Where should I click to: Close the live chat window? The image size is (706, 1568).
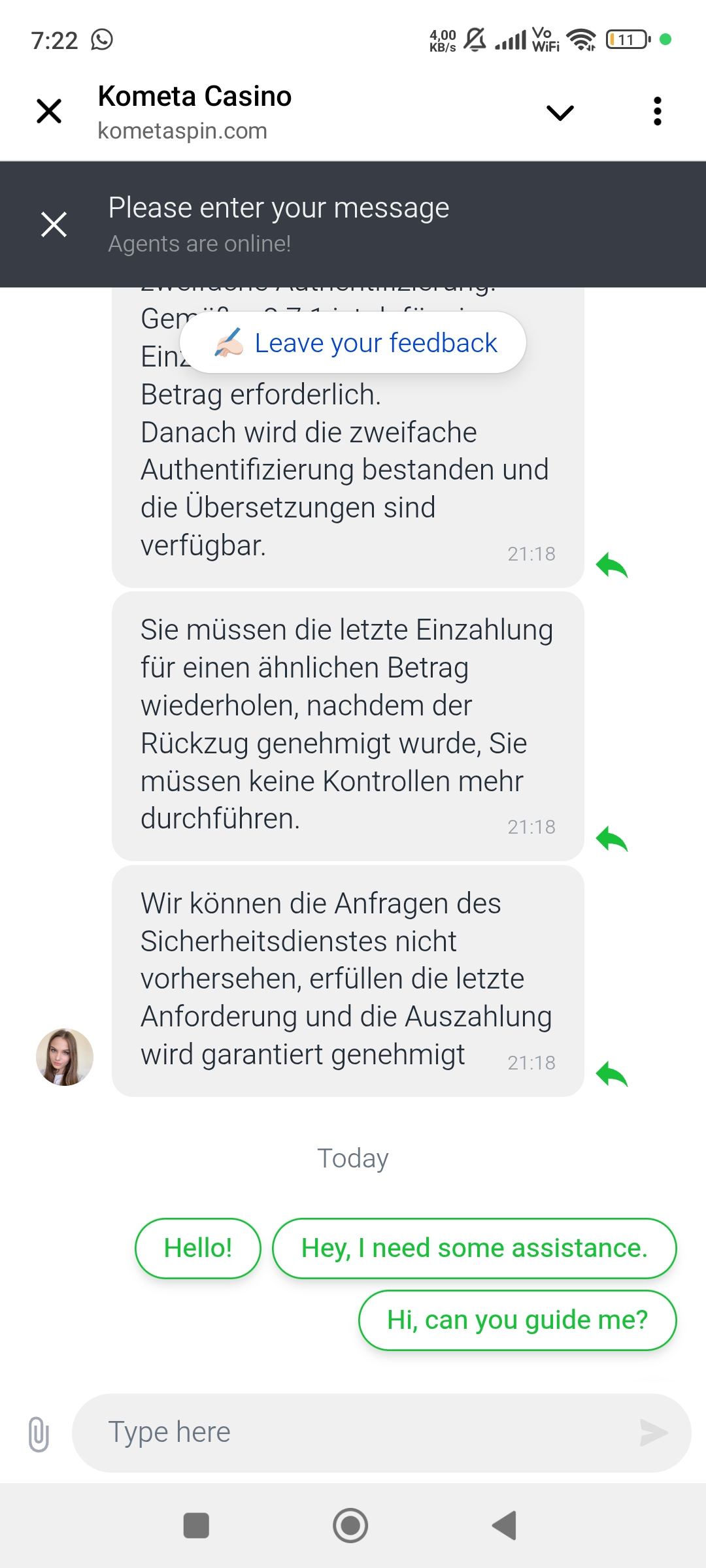click(54, 224)
